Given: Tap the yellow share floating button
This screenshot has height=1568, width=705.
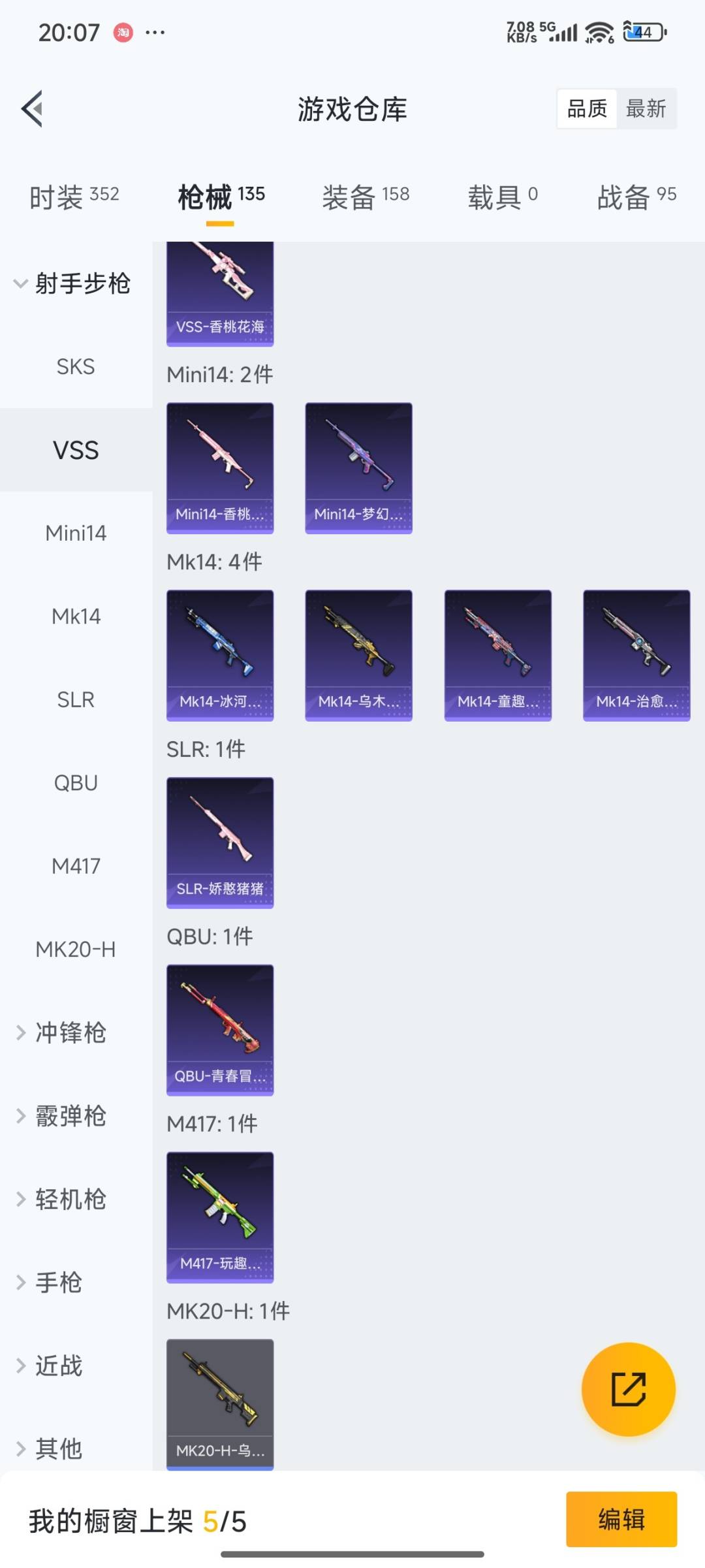Looking at the screenshot, I should tap(628, 1389).
